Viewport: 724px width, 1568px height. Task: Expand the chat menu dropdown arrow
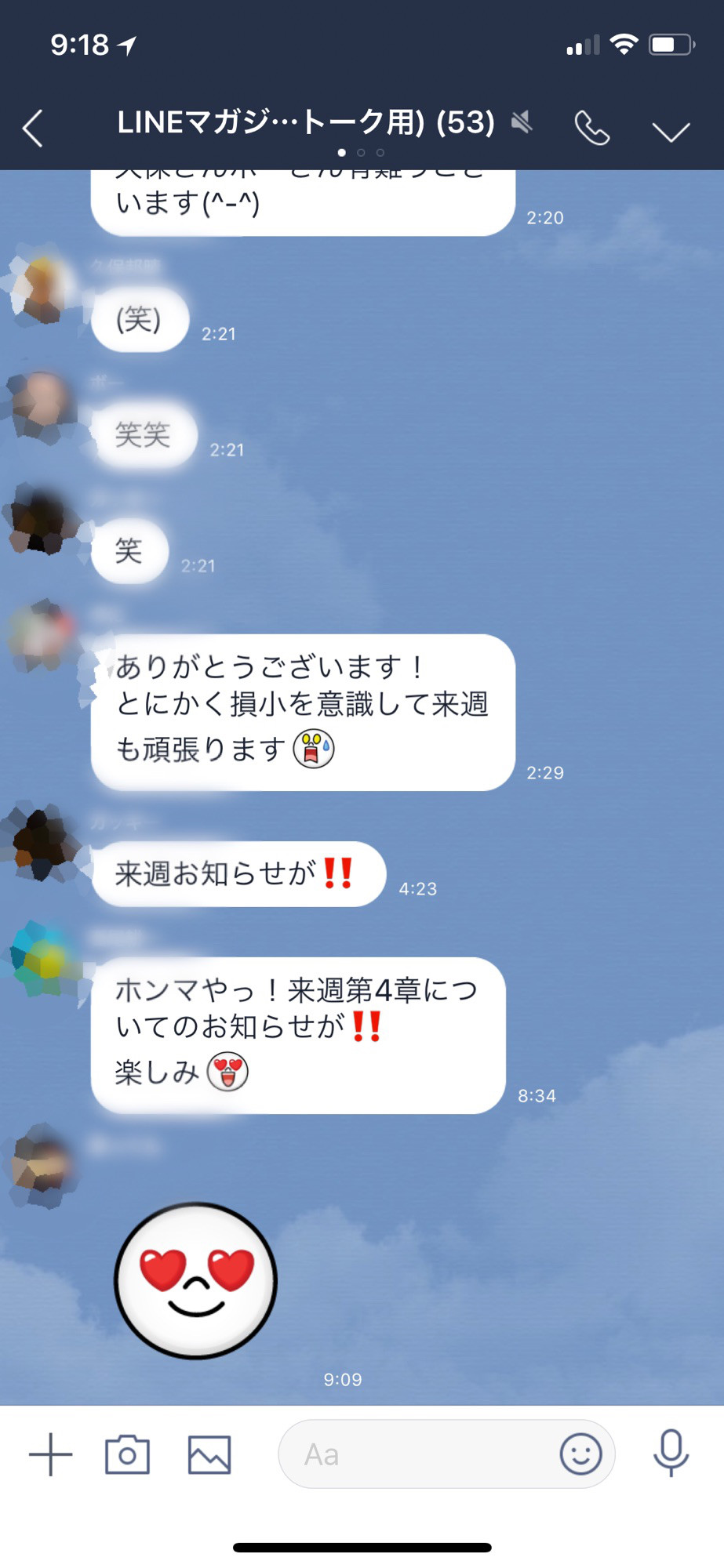(x=671, y=131)
